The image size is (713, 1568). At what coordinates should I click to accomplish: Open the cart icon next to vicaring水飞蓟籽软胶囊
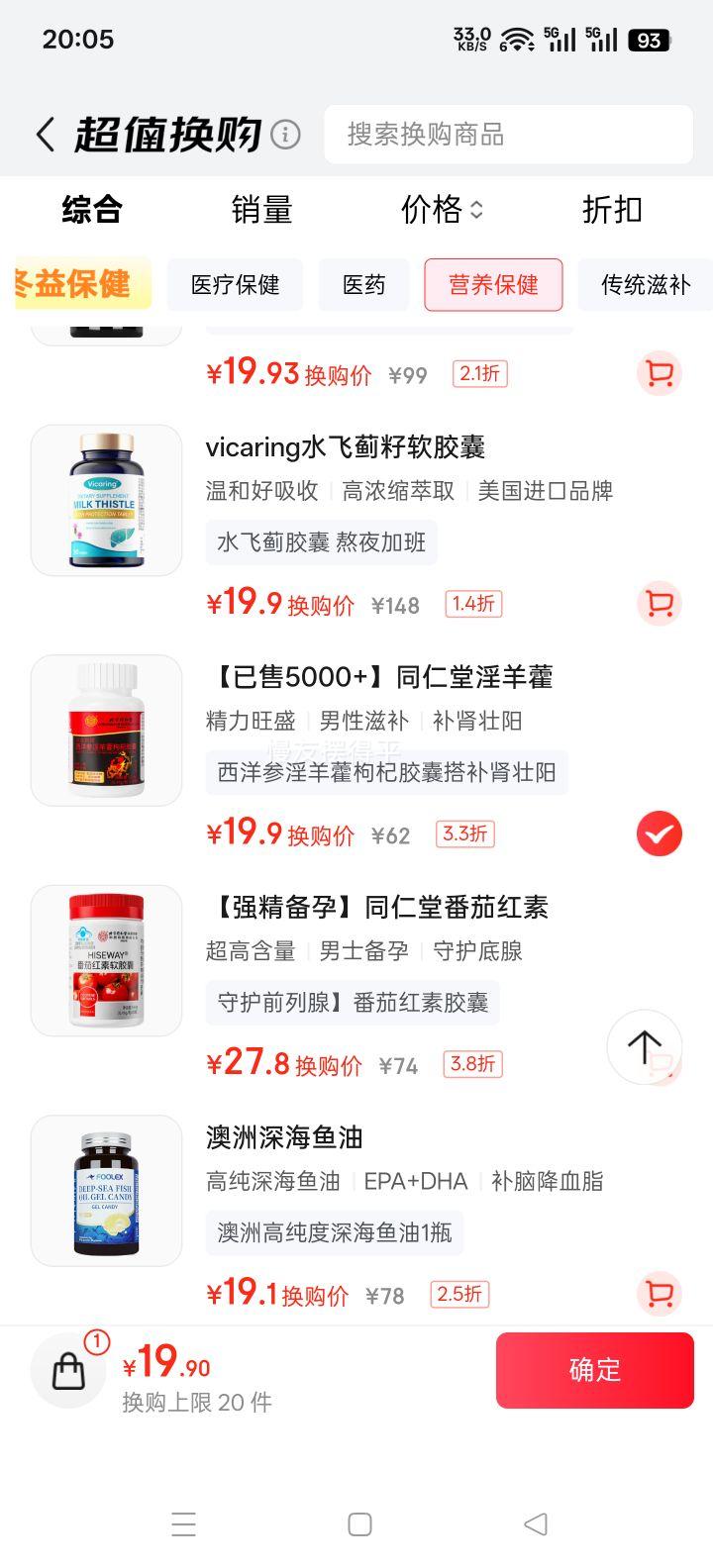[x=658, y=604]
